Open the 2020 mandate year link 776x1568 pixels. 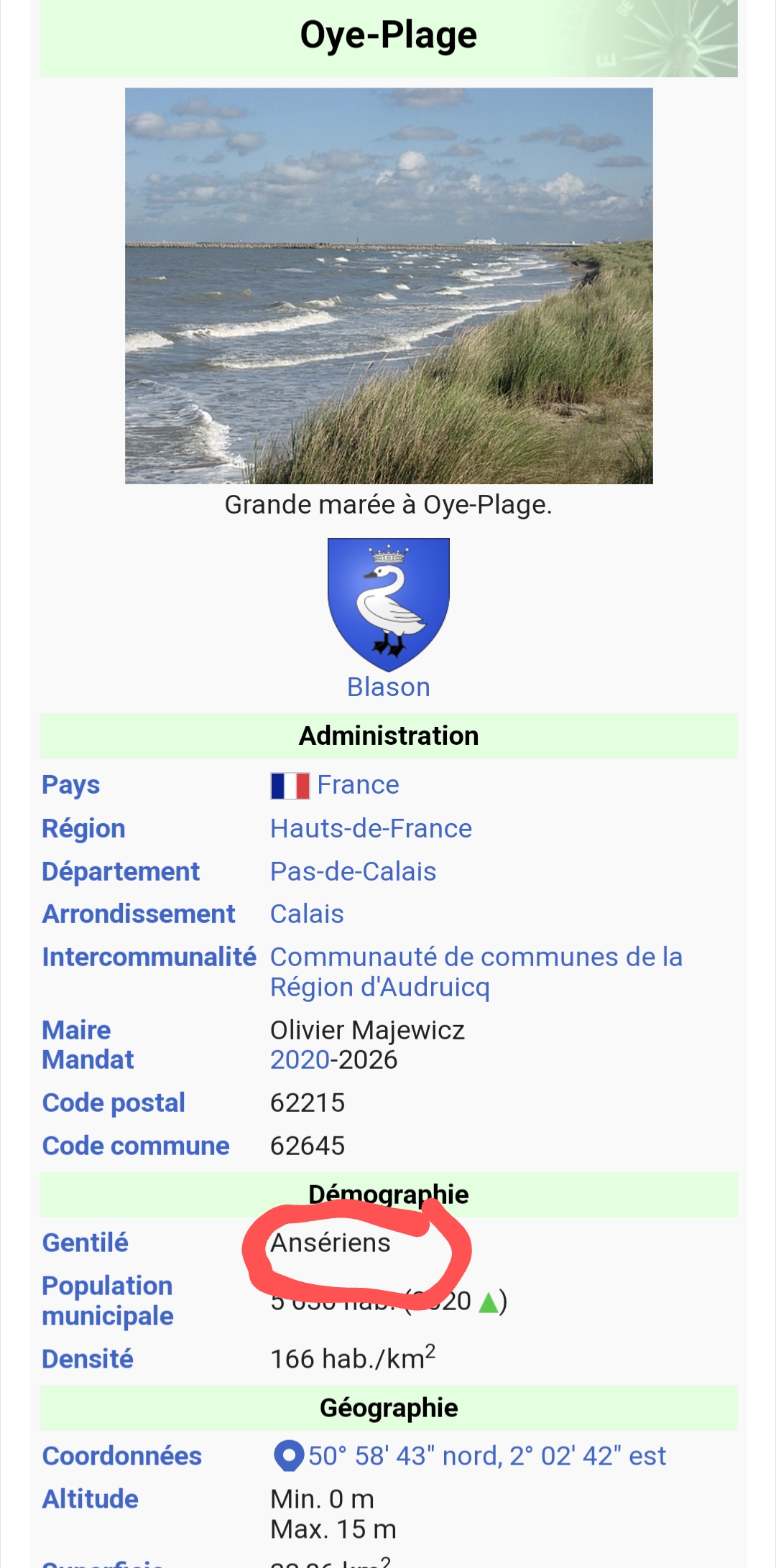[x=299, y=1060]
